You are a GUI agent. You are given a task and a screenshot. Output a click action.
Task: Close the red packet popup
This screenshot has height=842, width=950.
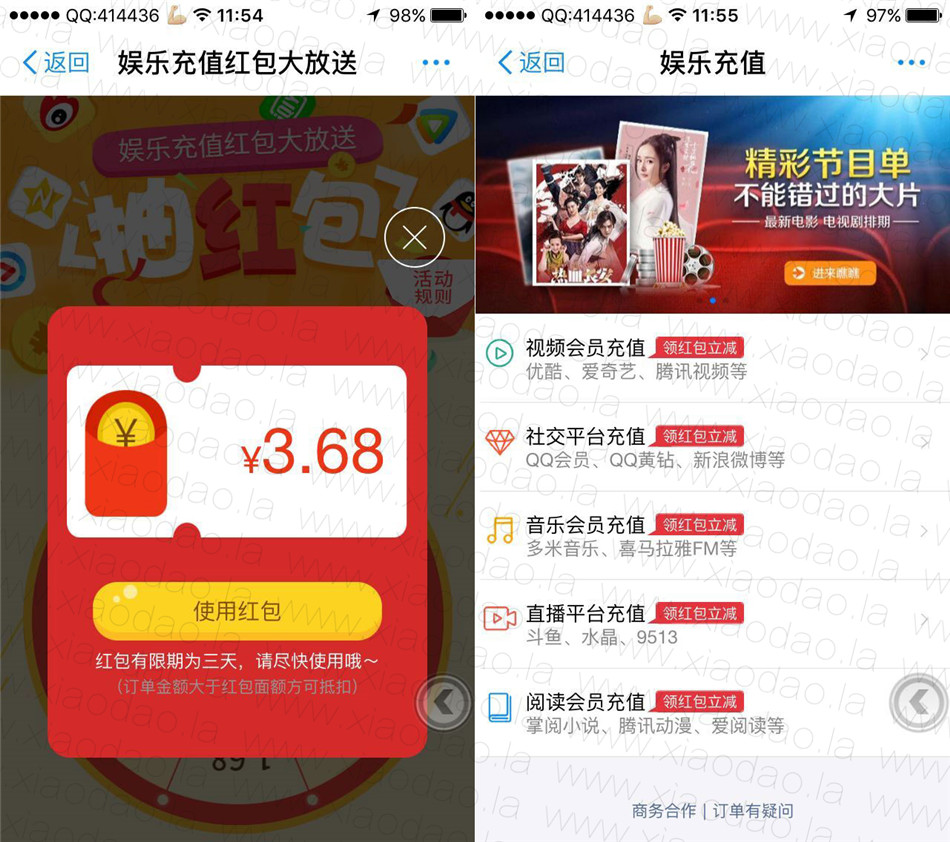pyautogui.click(x=414, y=237)
